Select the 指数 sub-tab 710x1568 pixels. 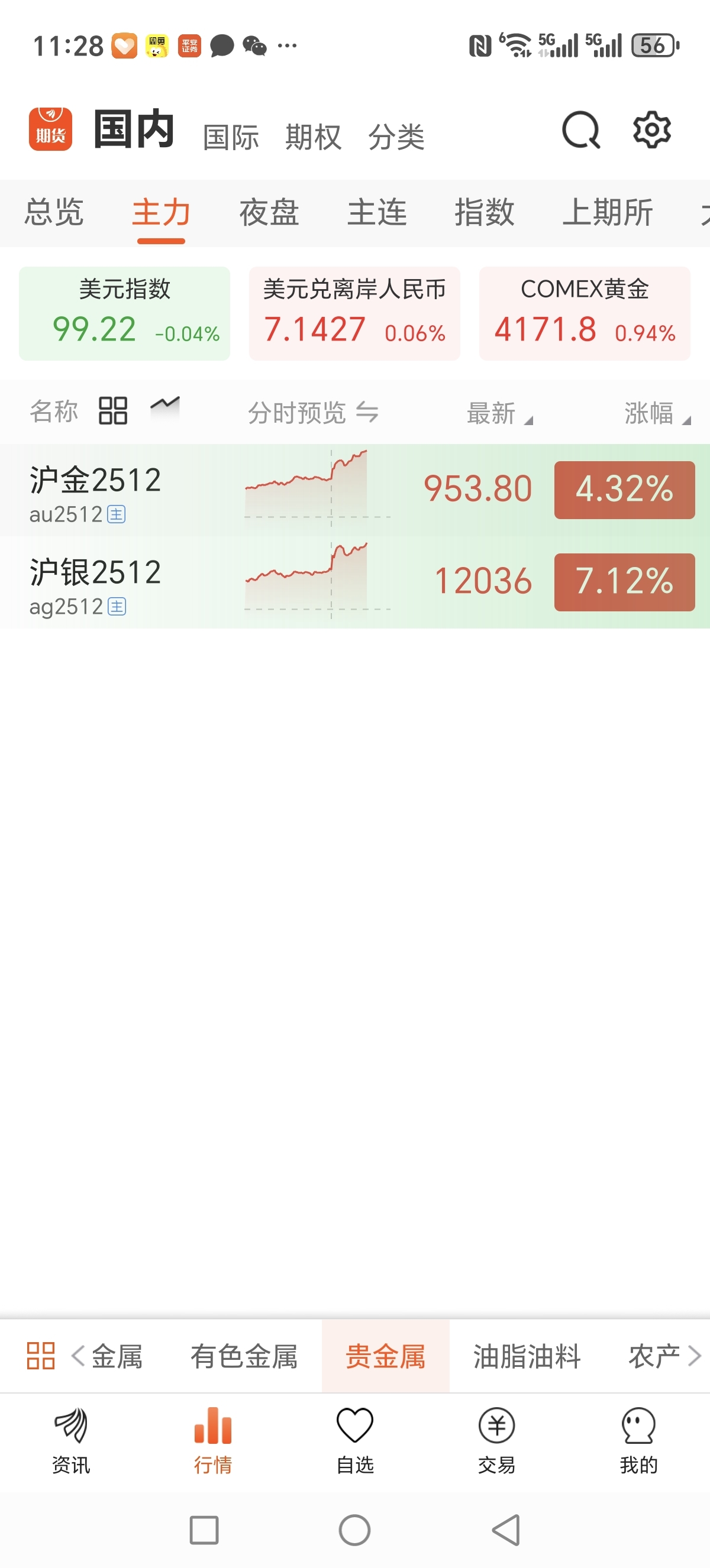(x=485, y=212)
